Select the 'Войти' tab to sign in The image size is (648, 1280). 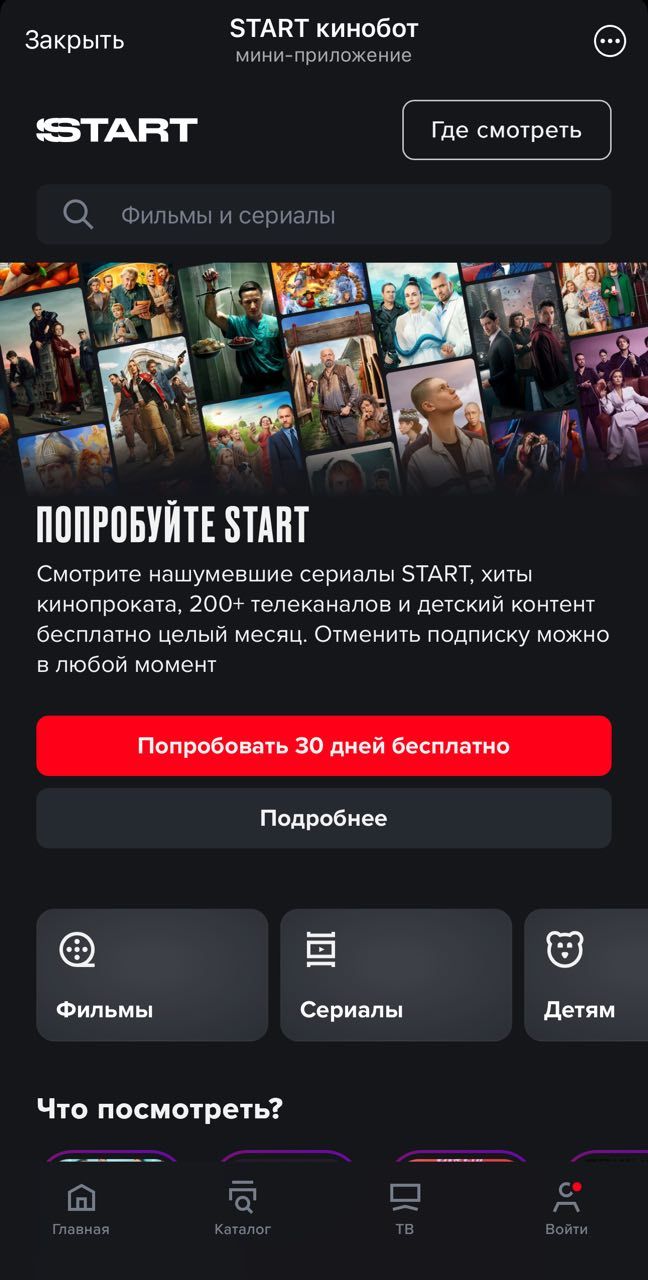pos(567,1209)
